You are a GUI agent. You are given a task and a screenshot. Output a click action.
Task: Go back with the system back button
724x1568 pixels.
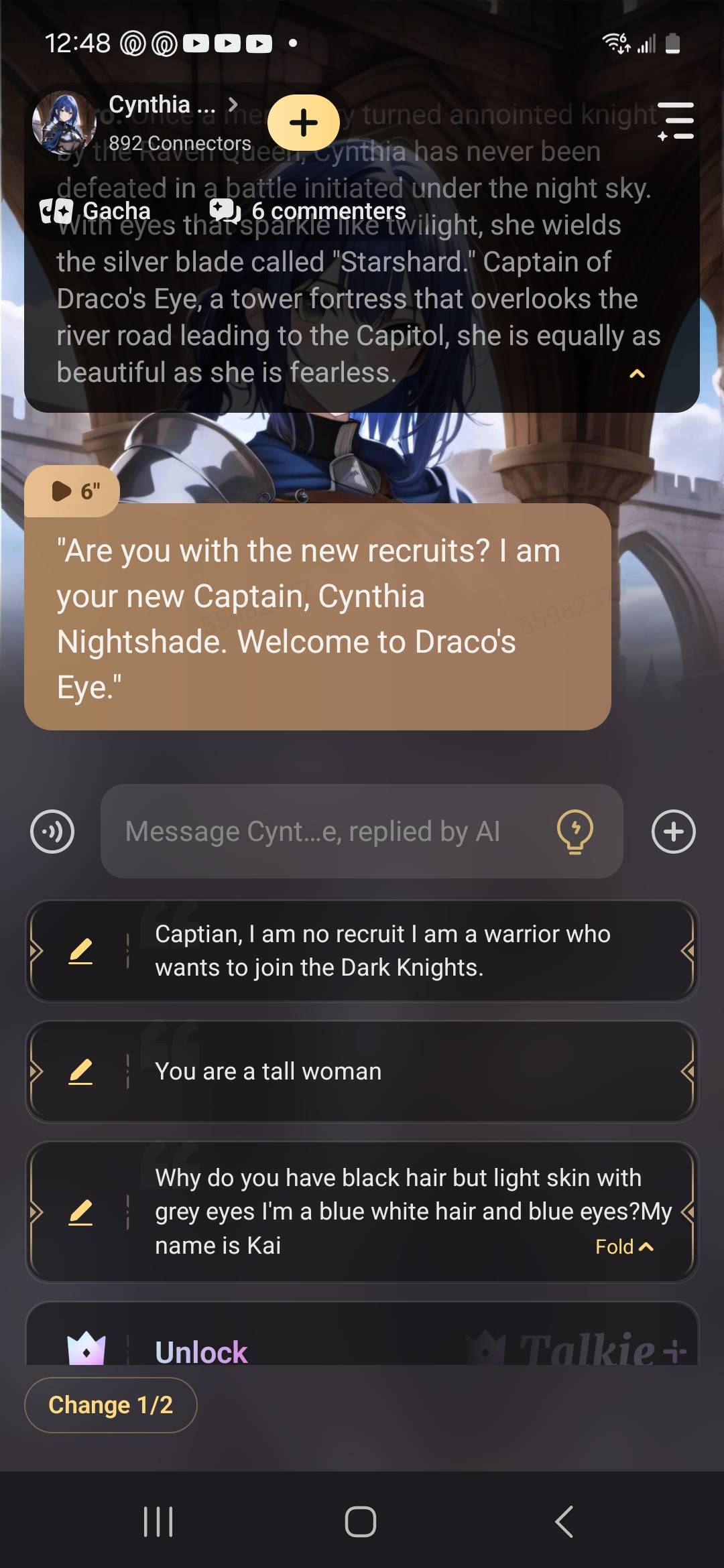pyautogui.click(x=564, y=1521)
